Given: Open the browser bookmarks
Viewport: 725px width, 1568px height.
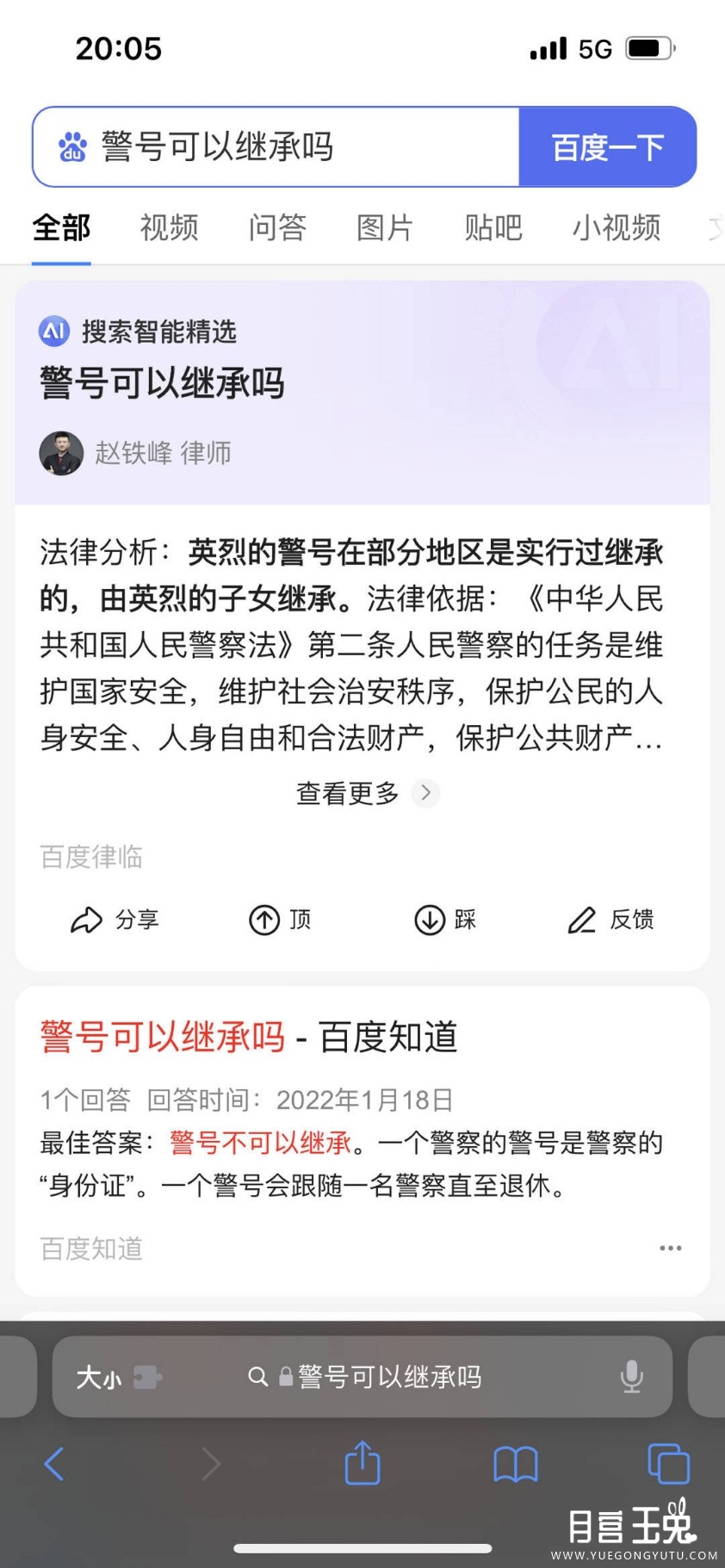Looking at the screenshot, I should (x=516, y=1464).
